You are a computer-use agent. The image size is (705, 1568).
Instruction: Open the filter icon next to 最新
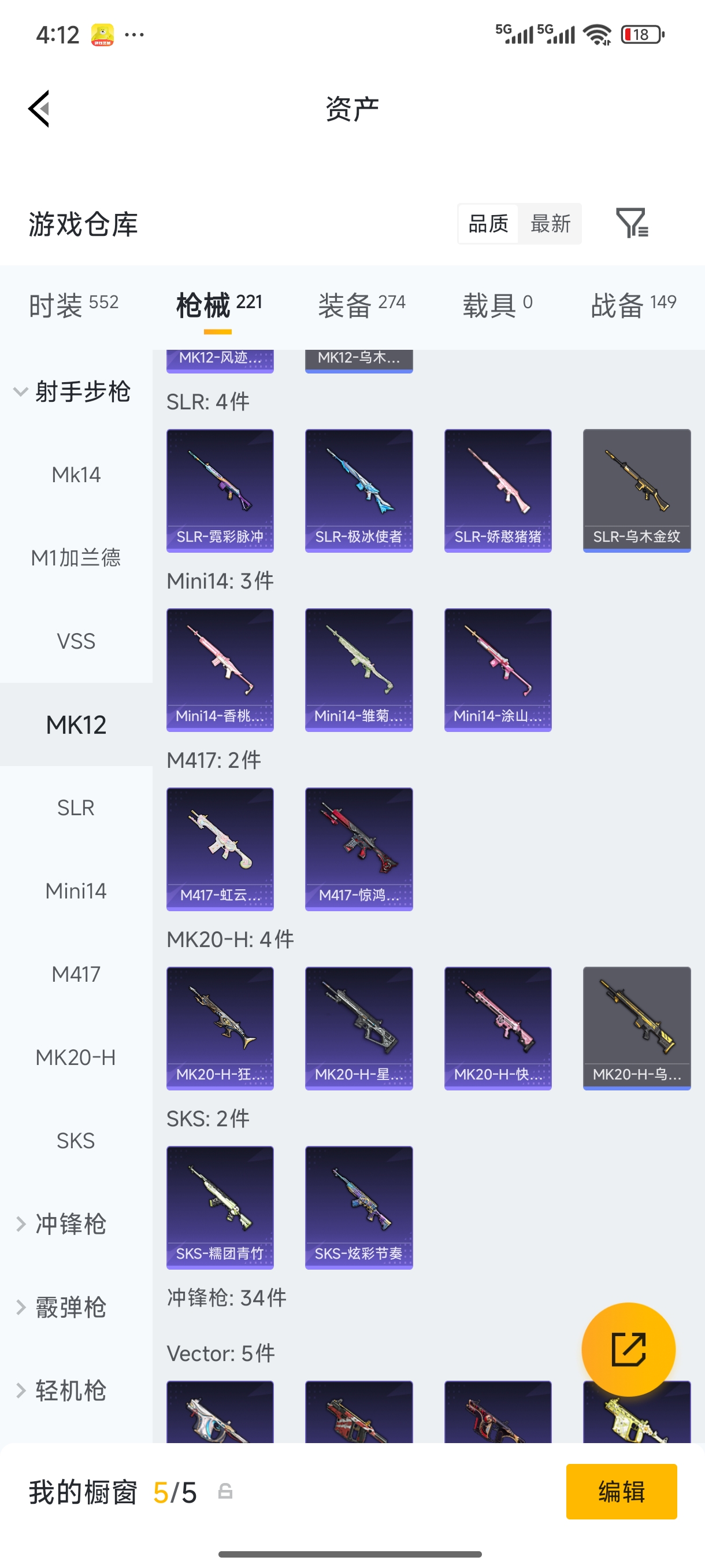tap(632, 223)
